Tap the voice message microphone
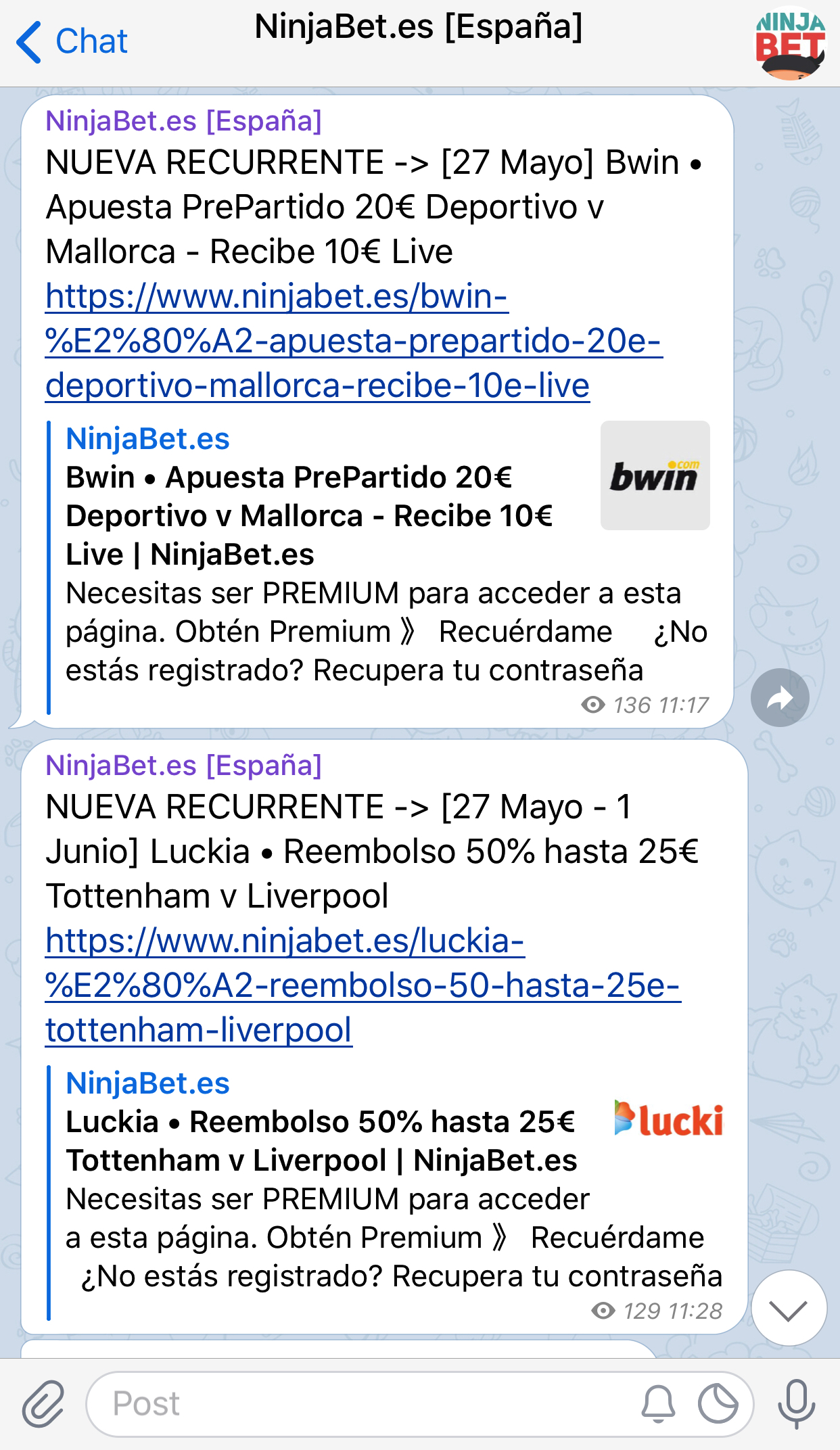 [796, 1404]
